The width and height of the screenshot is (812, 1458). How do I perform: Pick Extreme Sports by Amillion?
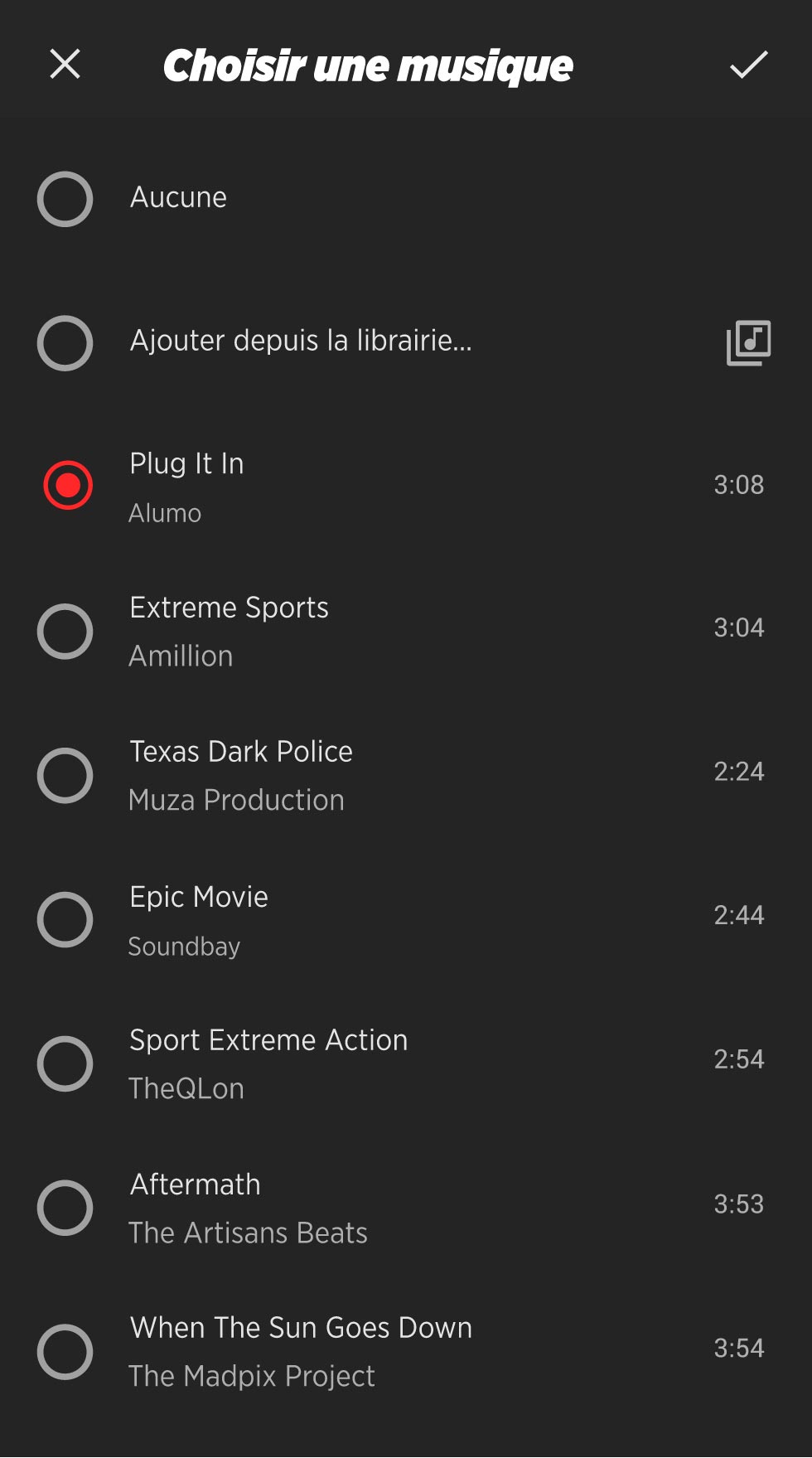coord(406,631)
